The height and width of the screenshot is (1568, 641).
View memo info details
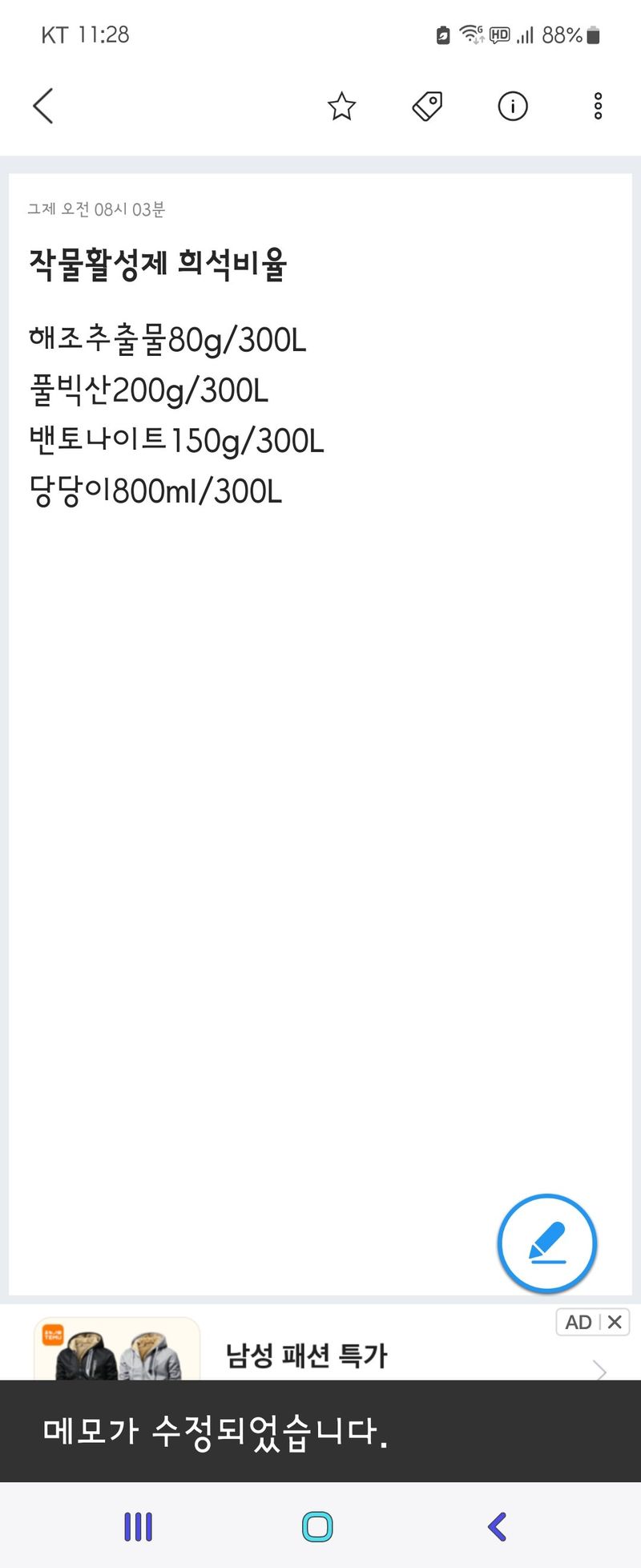[x=513, y=106]
